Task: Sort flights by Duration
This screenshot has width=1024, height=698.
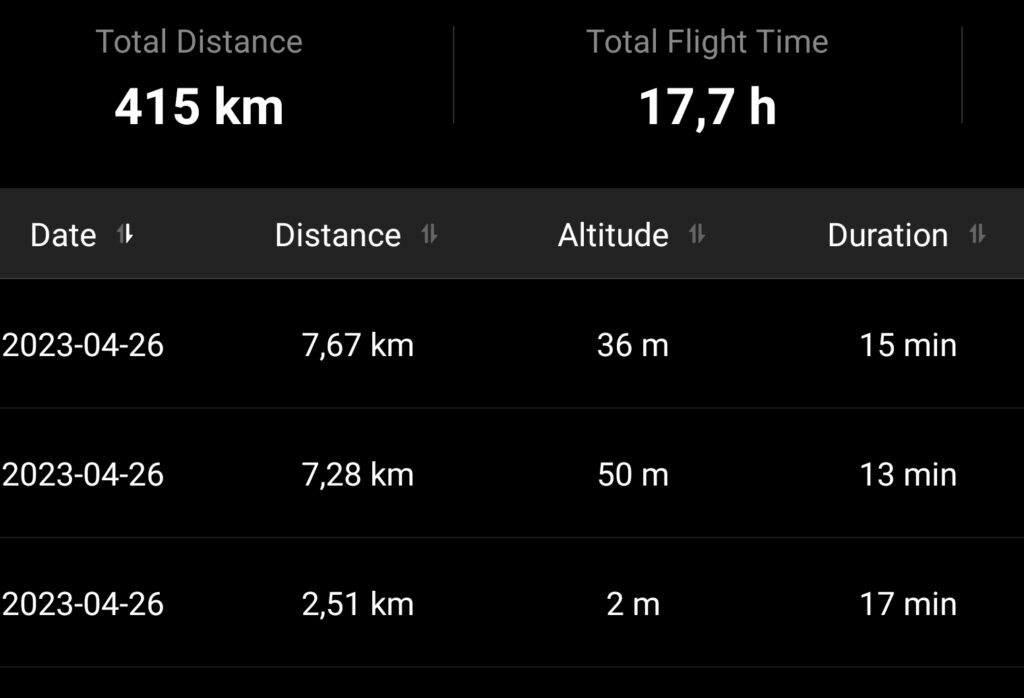Action: pyautogui.click(x=977, y=235)
